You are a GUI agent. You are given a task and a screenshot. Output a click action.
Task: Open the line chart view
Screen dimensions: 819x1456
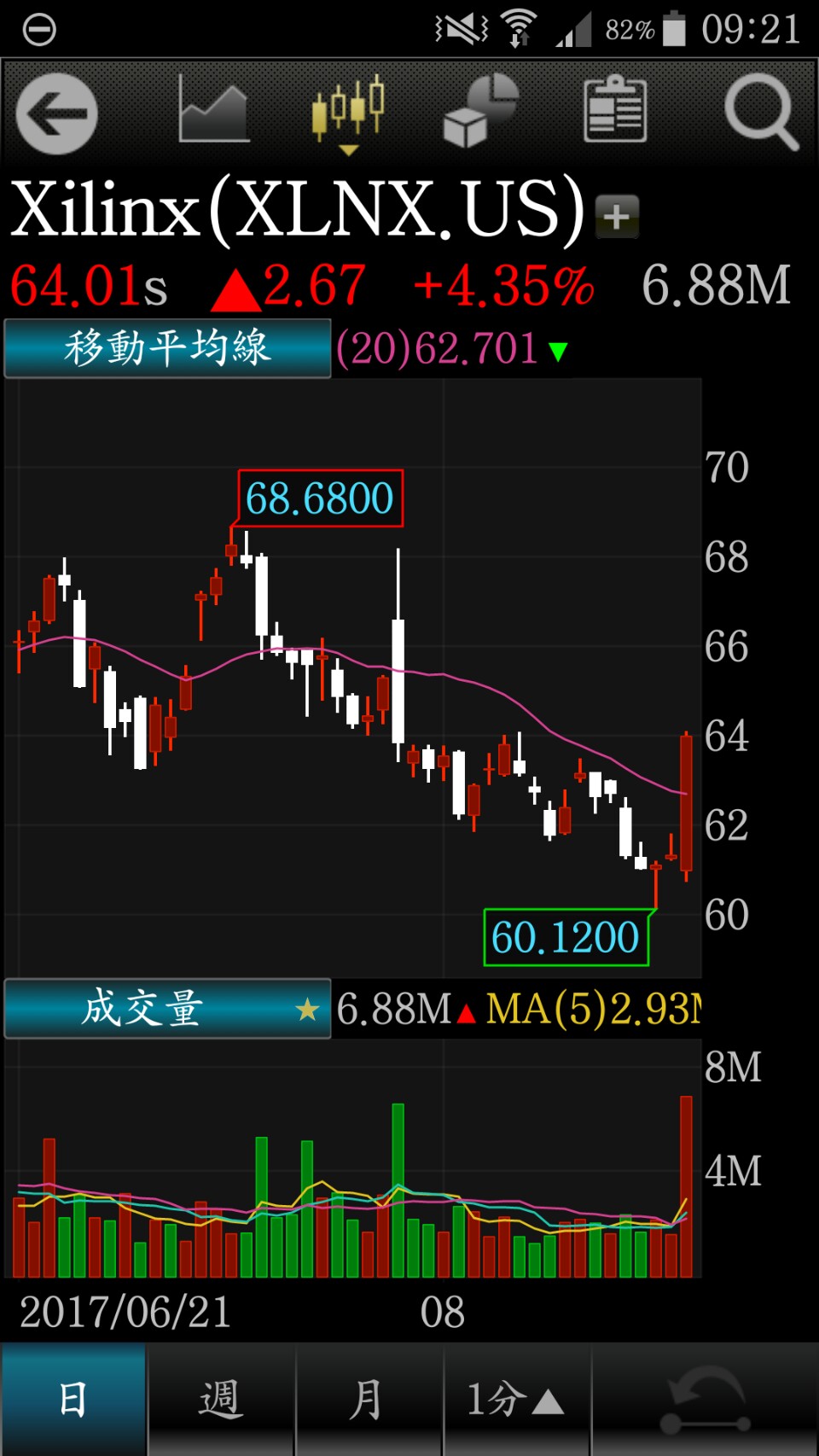[213, 112]
